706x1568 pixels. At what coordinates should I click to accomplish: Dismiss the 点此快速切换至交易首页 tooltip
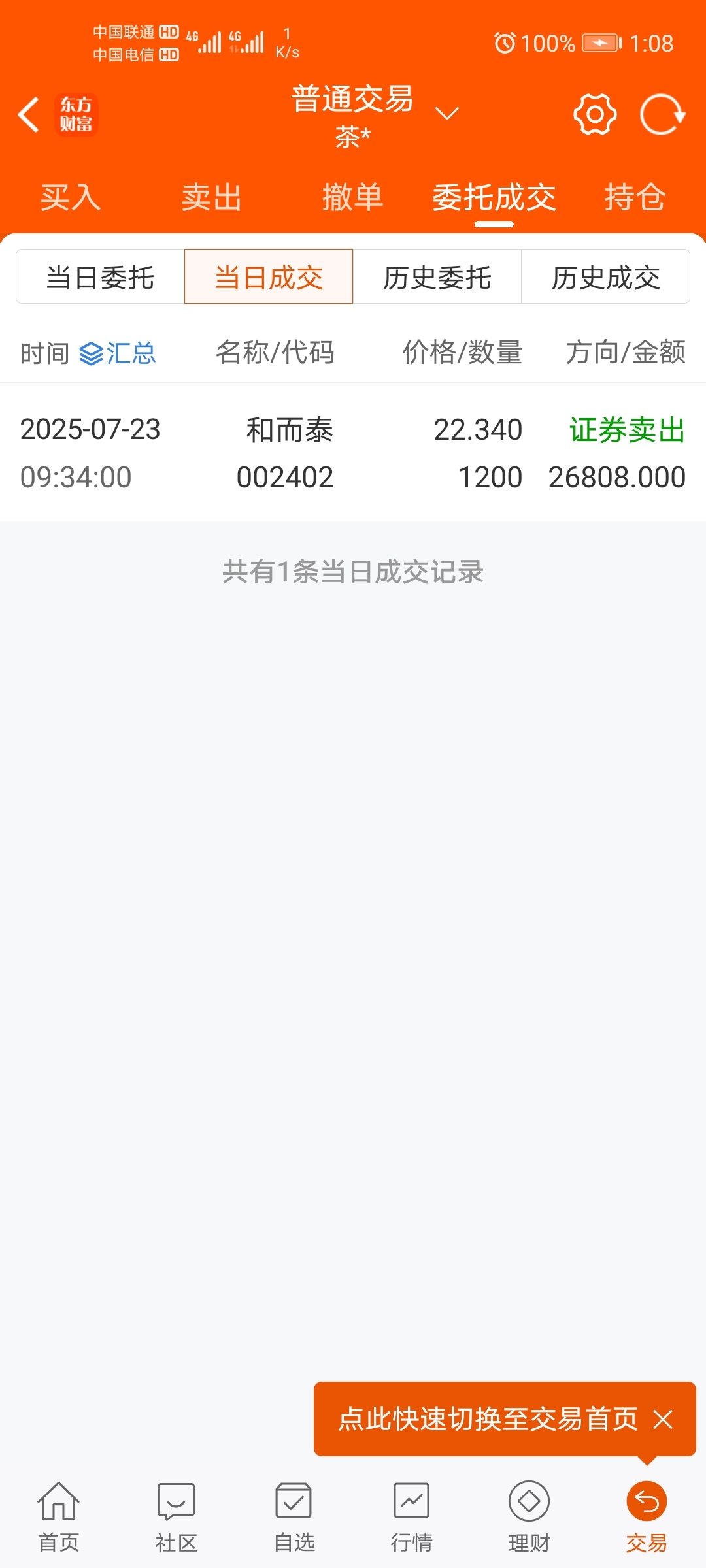tap(663, 1419)
